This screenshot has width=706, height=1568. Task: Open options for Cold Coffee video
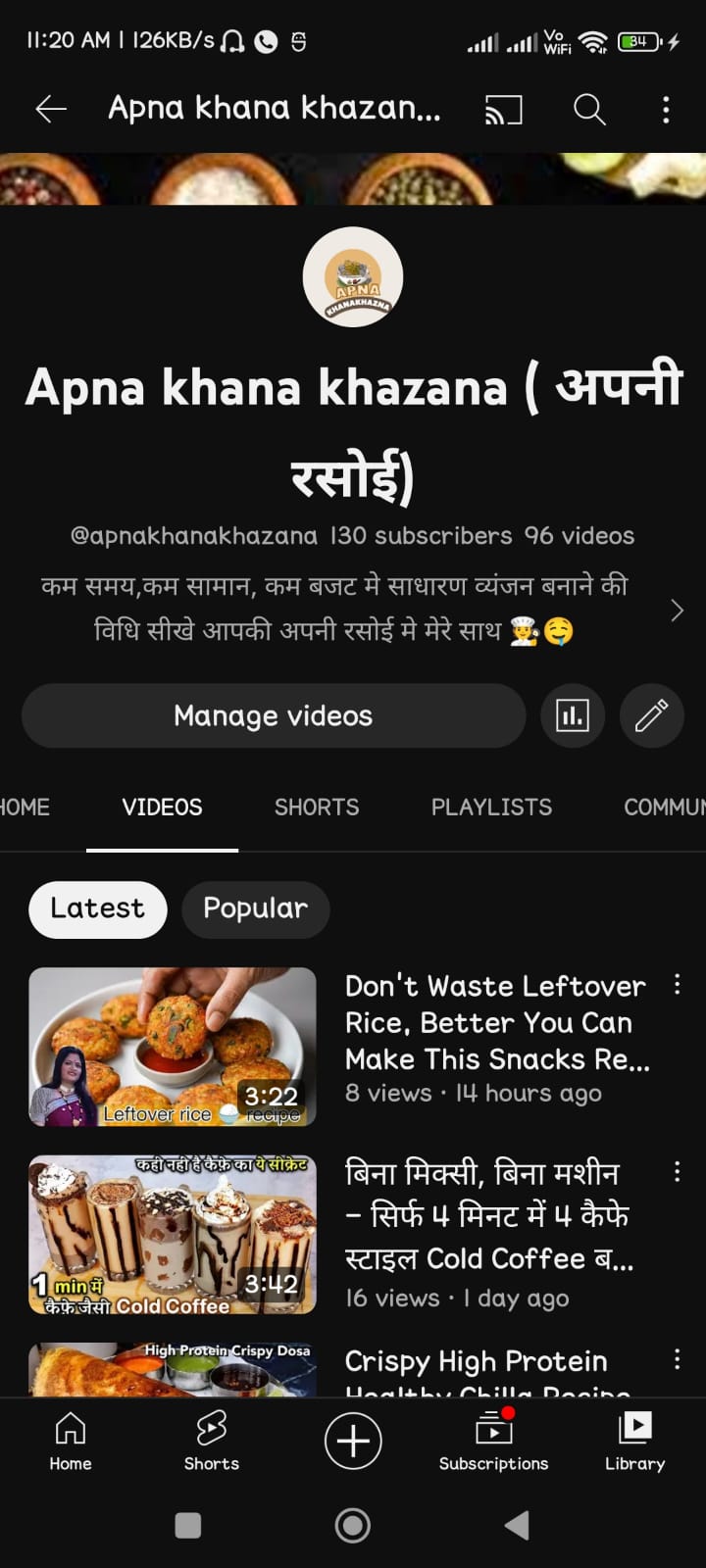coord(677,1172)
